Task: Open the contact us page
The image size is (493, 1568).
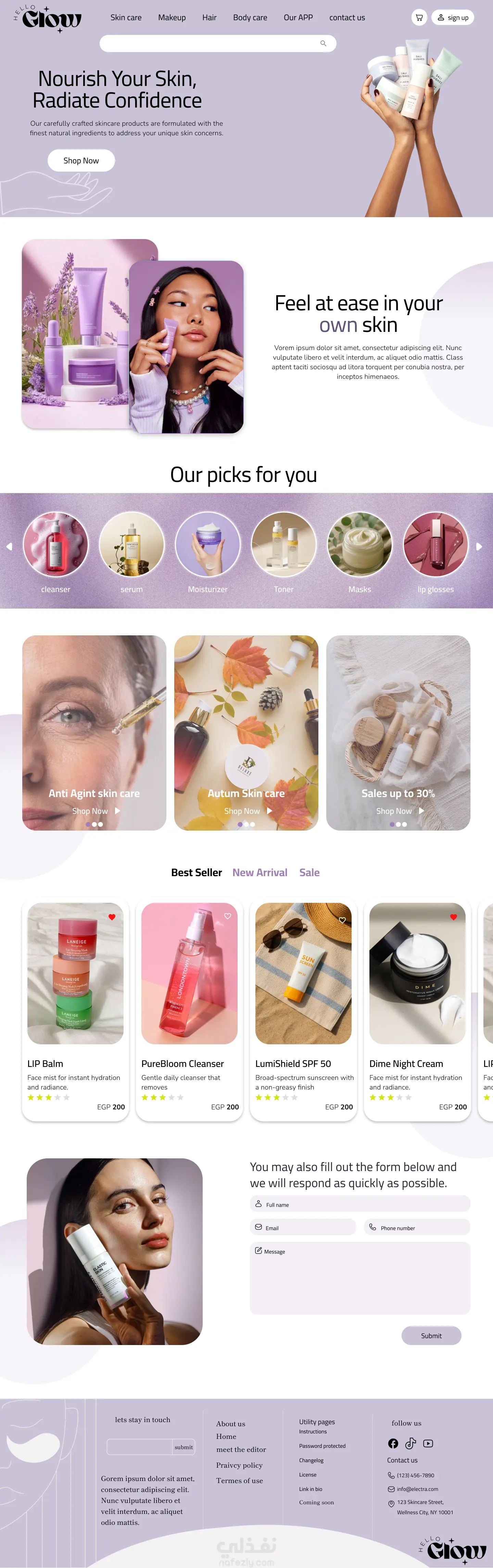Action: 347,18
